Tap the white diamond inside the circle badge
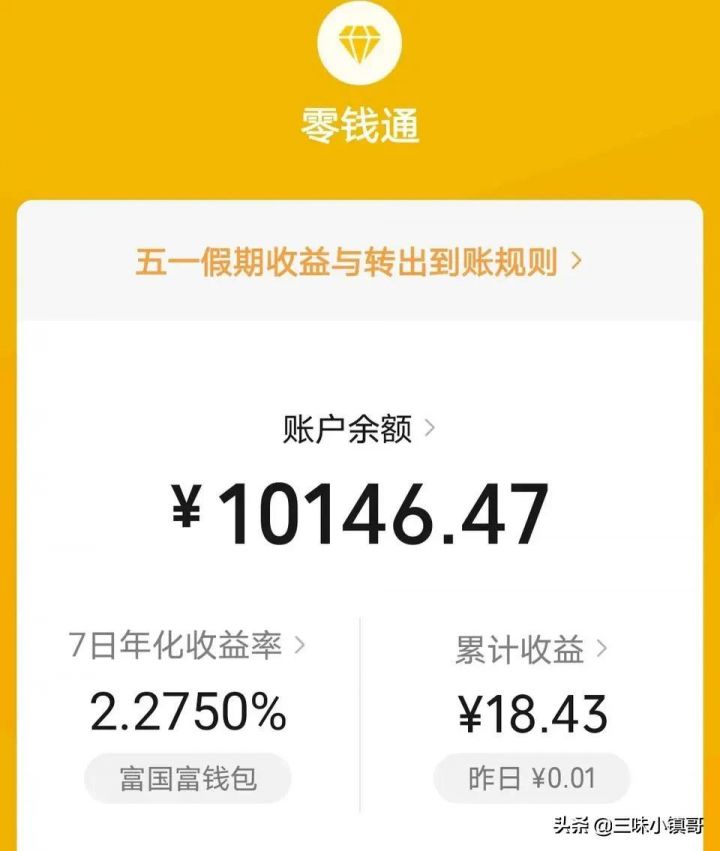Viewport: 720px width, 851px height. coord(360,45)
